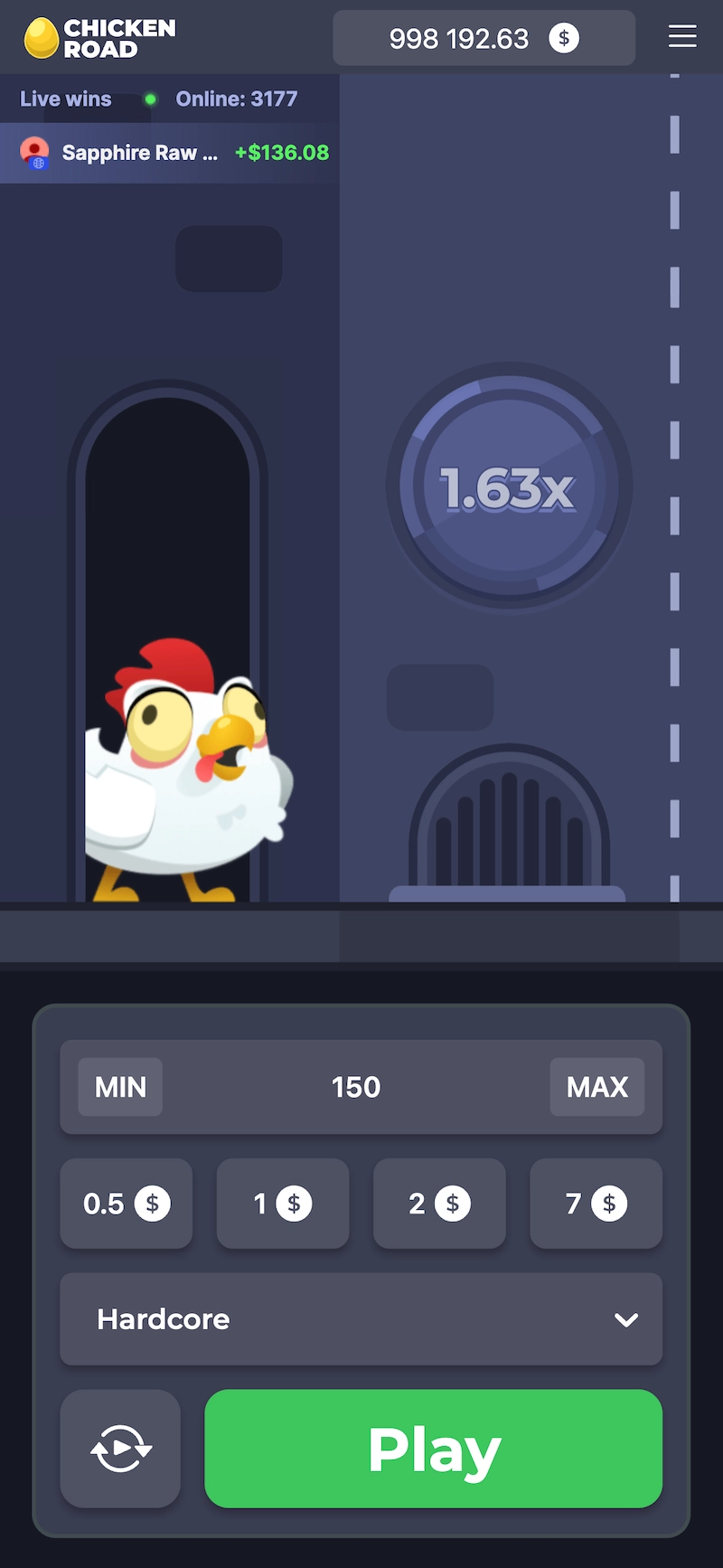Open autoplay using the circular arrows icon
This screenshot has width=723, height=1568.
pyautogui.click(x=120, y=1448)
